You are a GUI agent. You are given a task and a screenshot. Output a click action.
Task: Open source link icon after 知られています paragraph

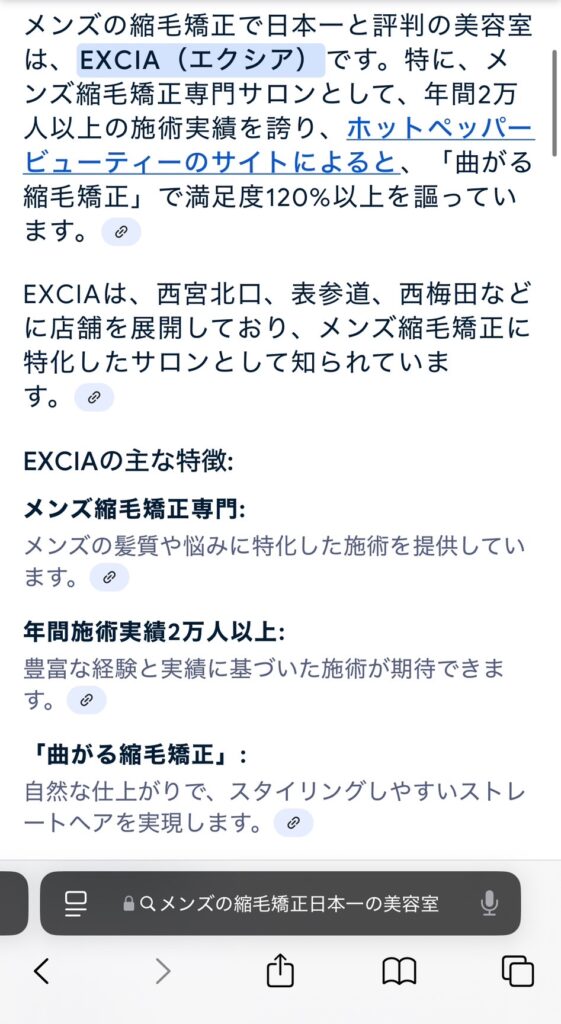pos(94,398)
